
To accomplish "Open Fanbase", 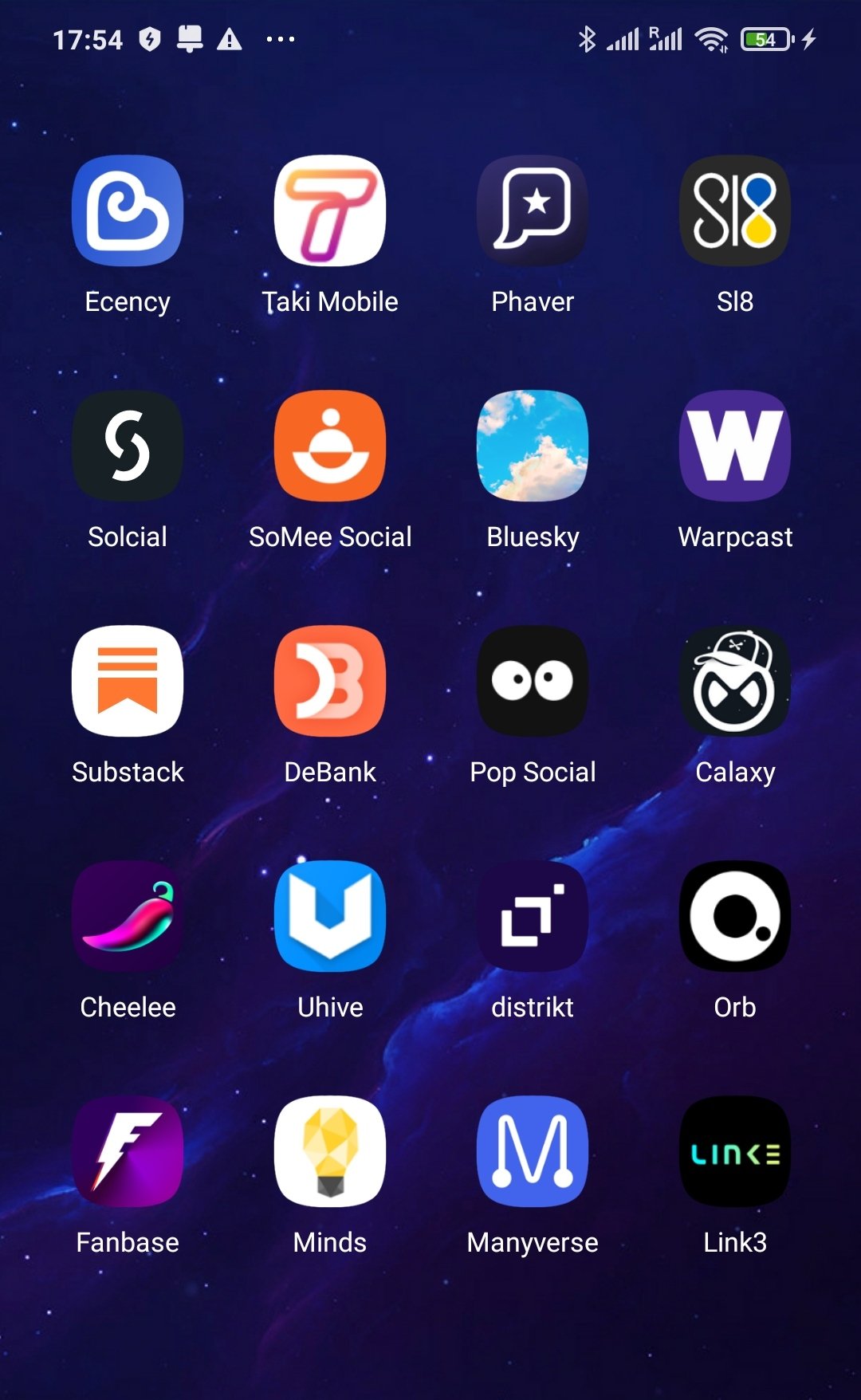I will (128, 1152).
